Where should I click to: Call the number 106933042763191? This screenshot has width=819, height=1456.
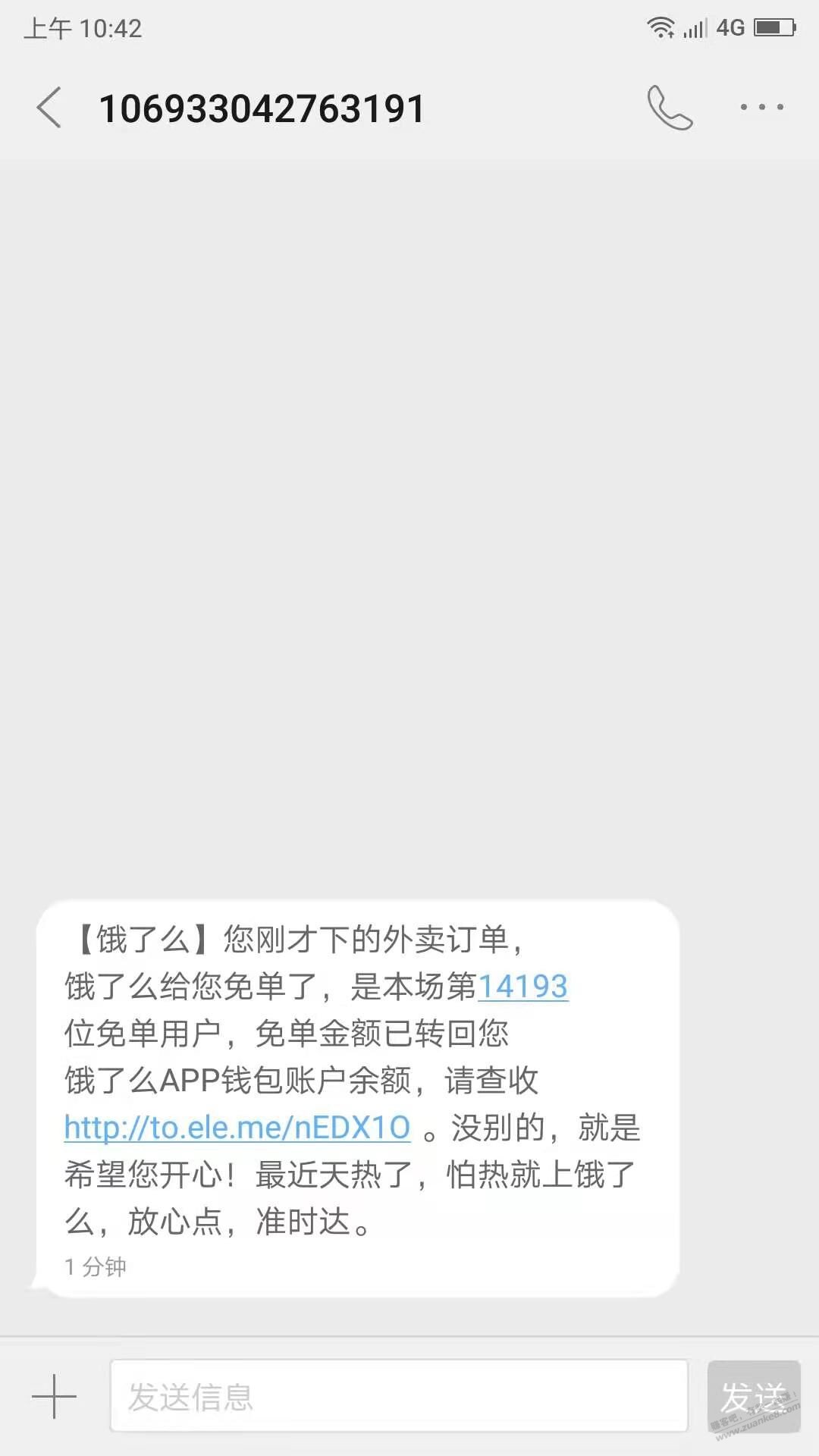670,108
